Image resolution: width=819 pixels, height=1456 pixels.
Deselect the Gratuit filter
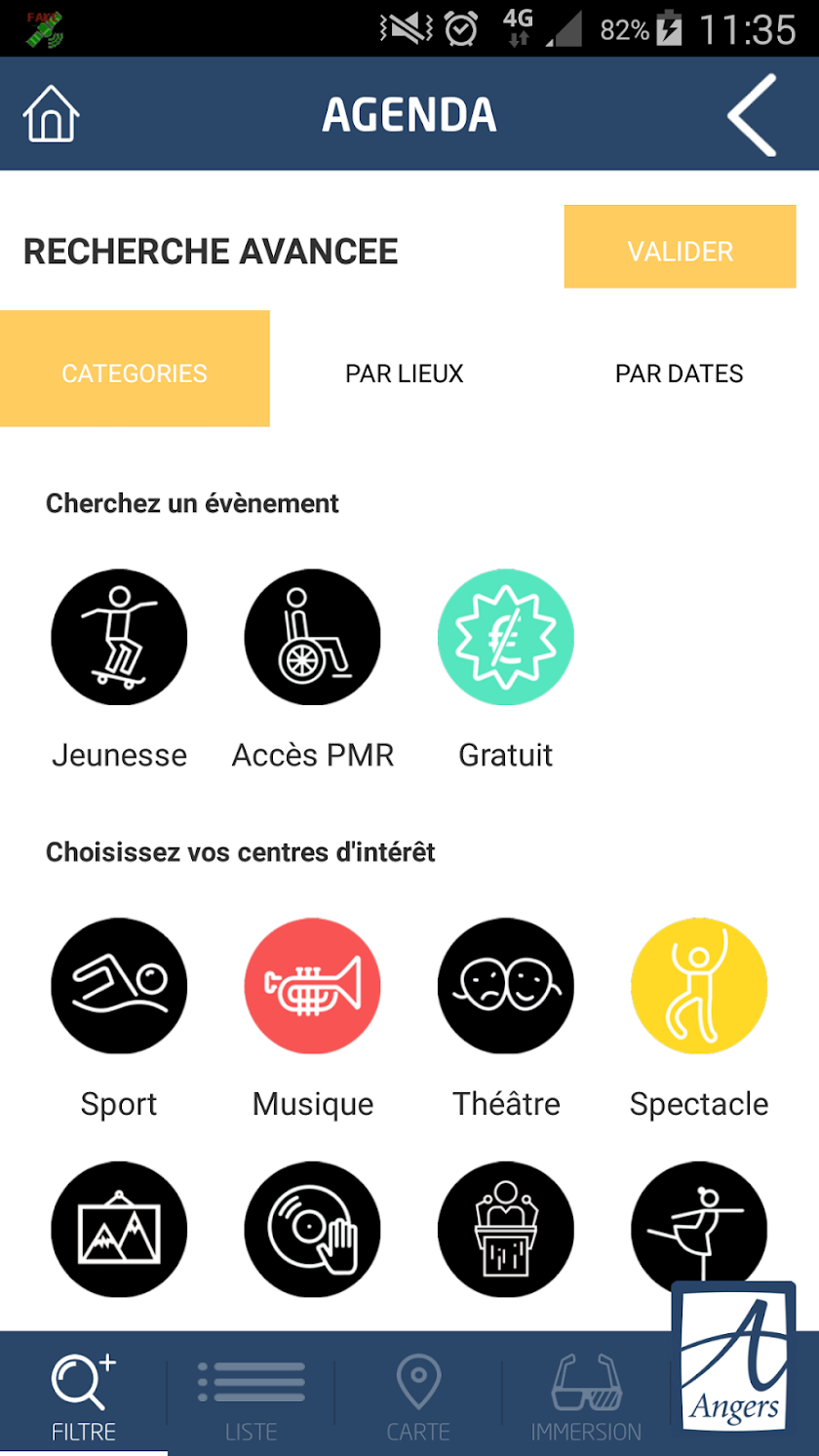[x=505, y=638]
